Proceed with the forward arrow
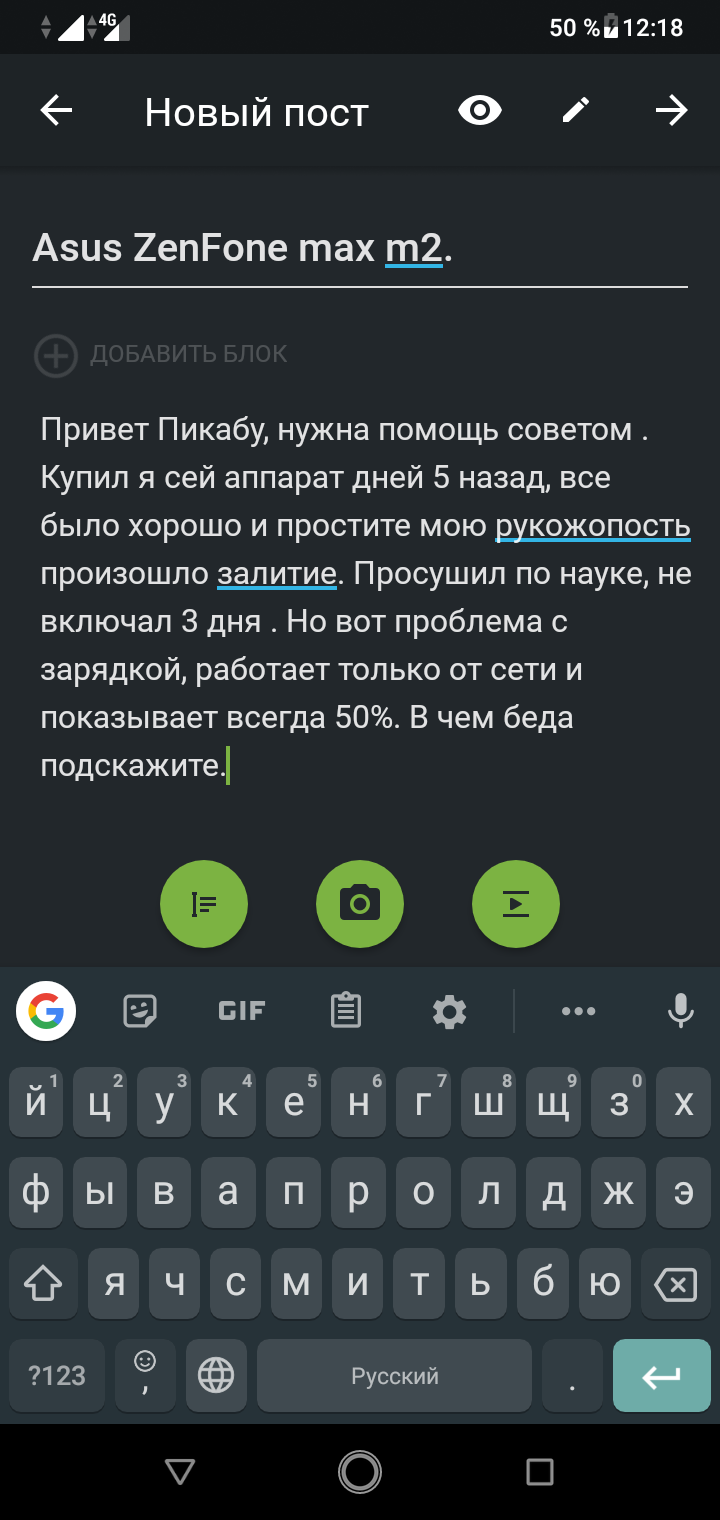Screen dimensions: 720x1520 (x=671, y=111)
